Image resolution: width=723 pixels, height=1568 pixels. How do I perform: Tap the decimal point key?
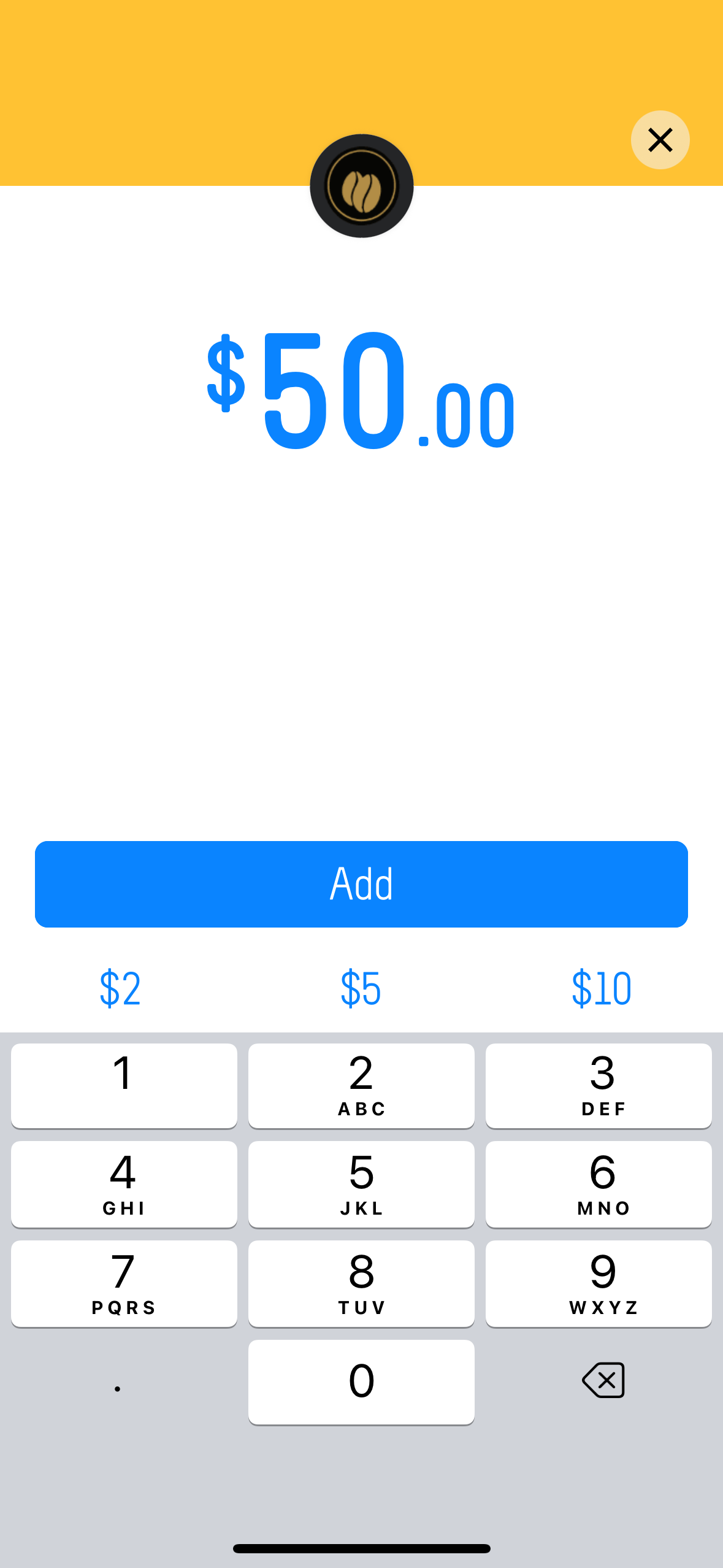coord(118,1382)
